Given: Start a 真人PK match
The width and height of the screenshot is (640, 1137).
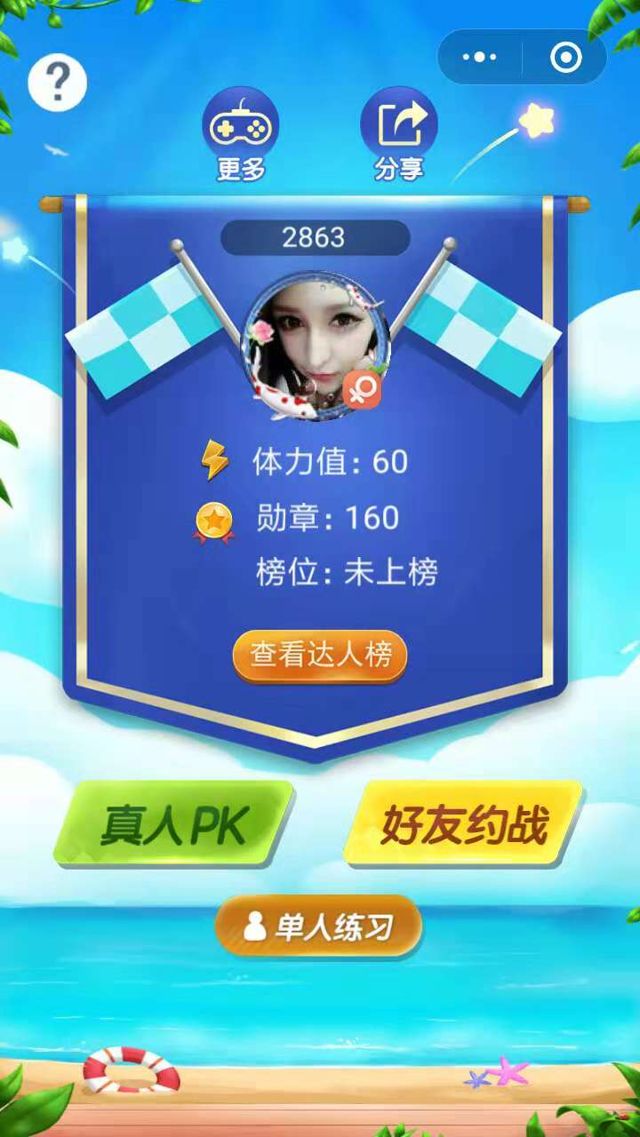Looking at the screenshot, I should click(172, 824).
